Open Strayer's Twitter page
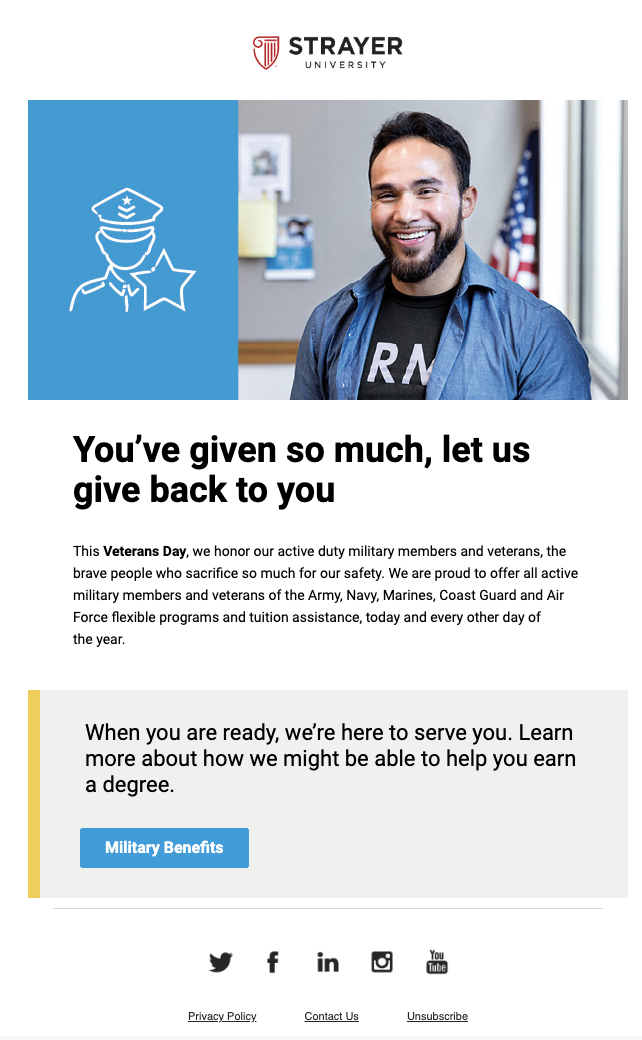This screenshot has height=1040, width=642. 221,962
